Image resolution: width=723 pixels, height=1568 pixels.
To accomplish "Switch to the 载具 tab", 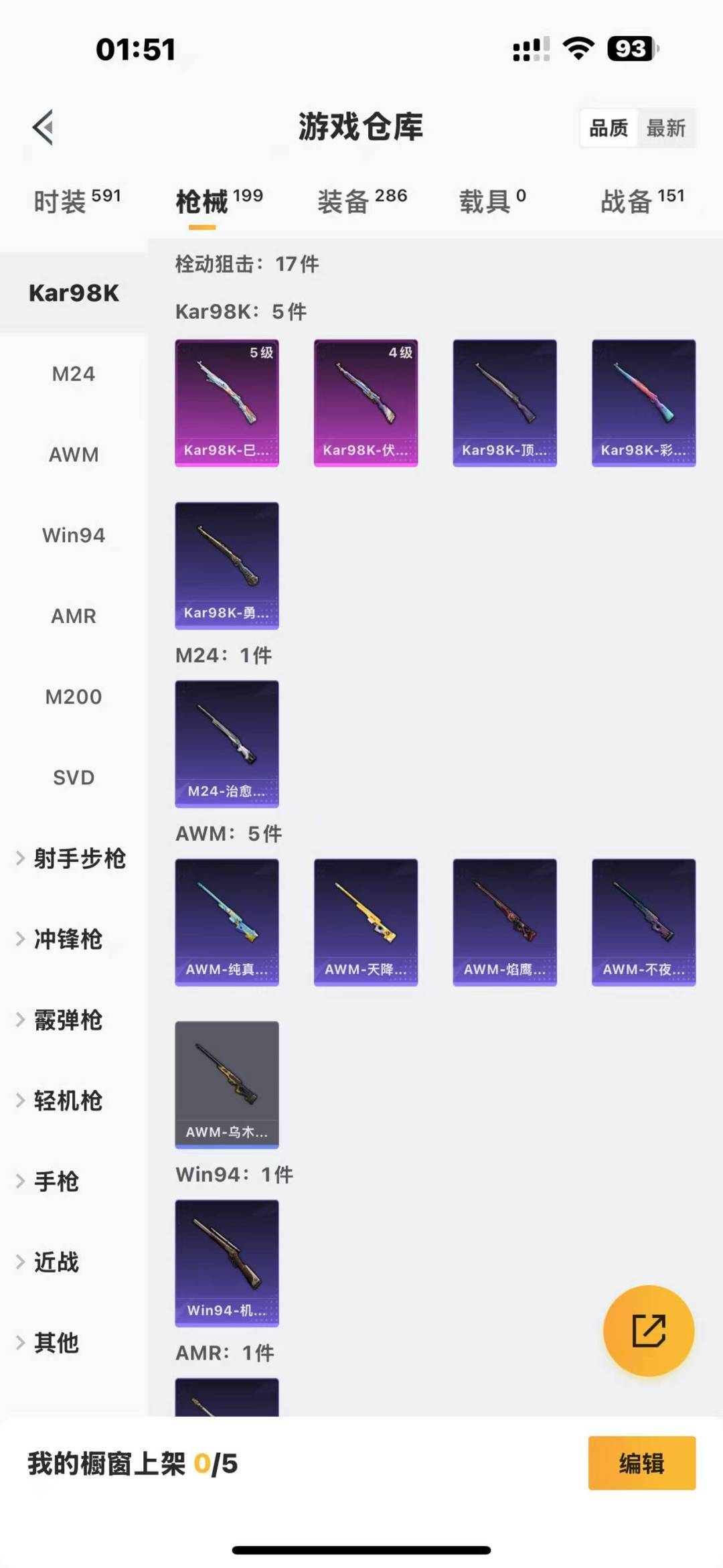I will point(492,201).
